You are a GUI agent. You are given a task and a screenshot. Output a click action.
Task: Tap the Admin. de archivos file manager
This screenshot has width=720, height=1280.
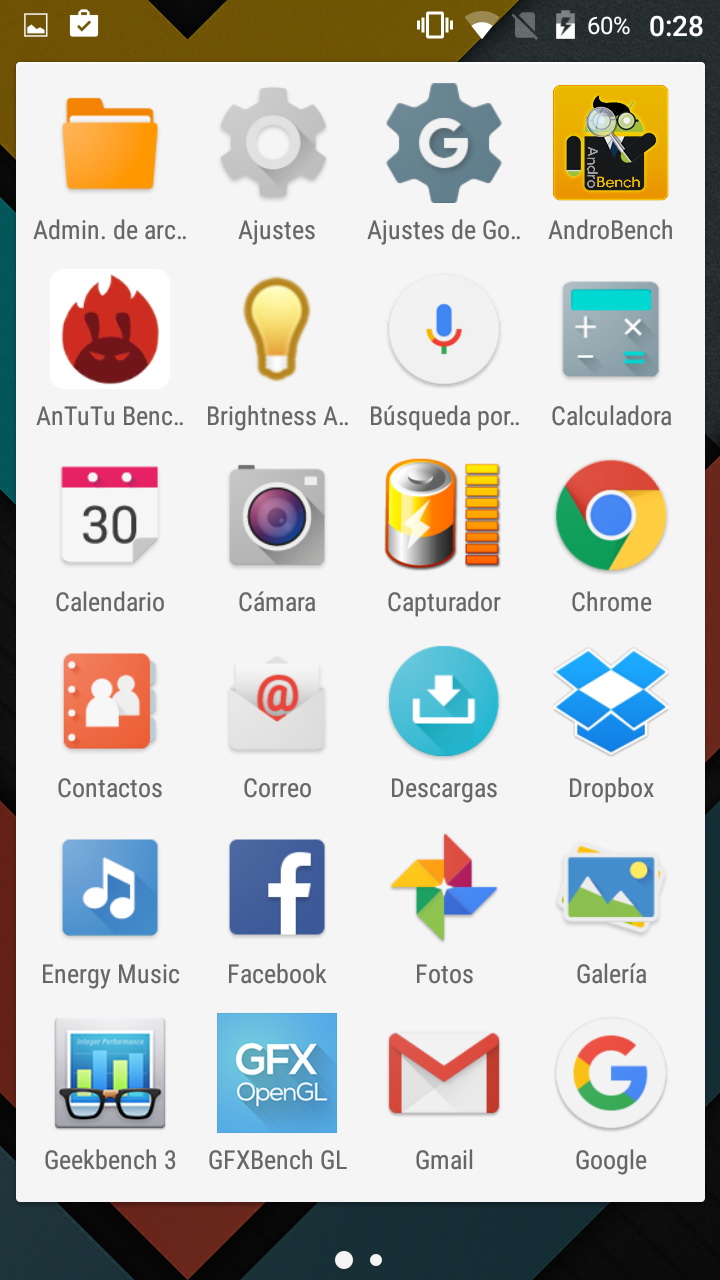(x=110, y=143)
